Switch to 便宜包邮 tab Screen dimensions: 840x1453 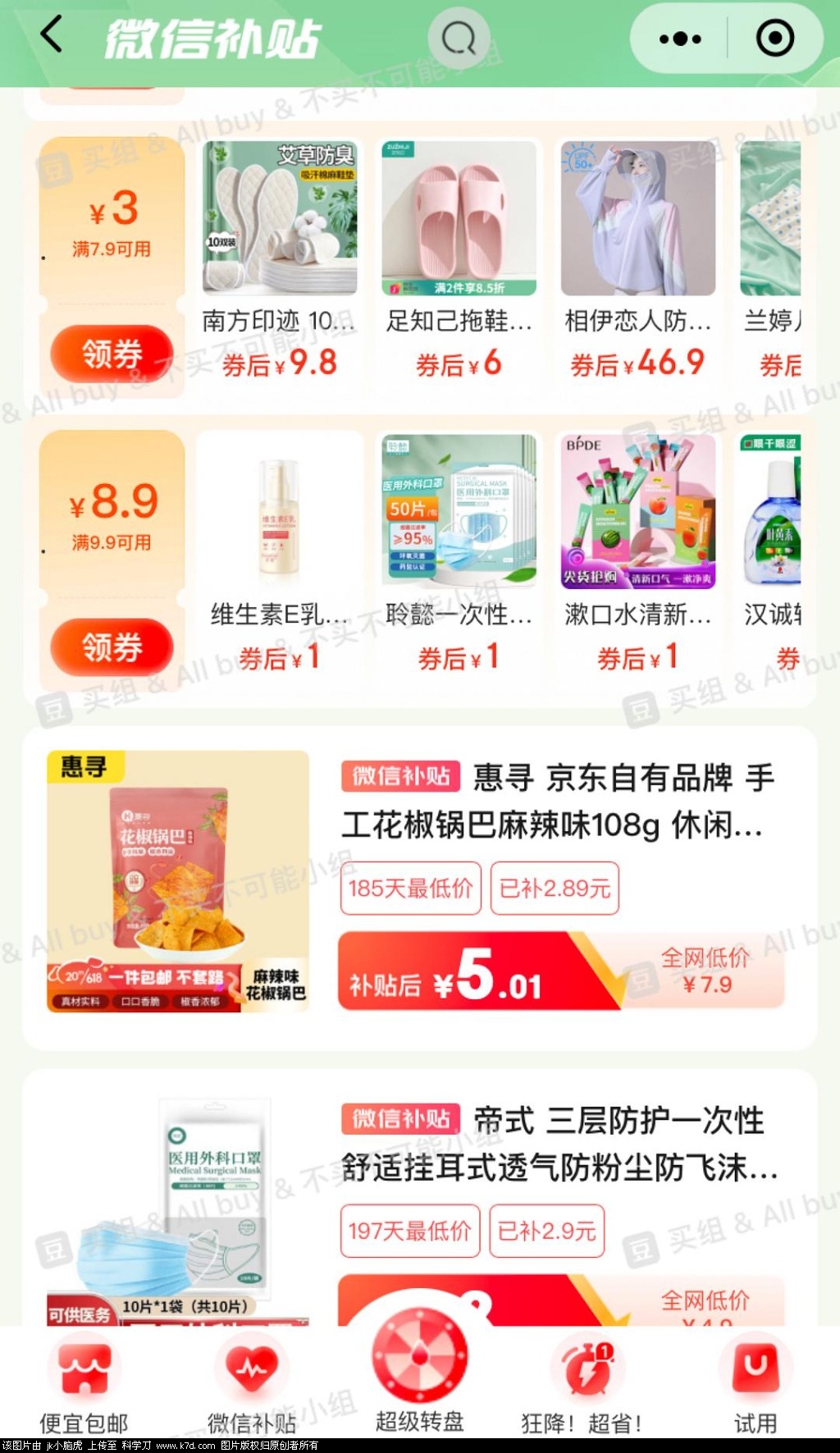click(x=84, y=1387)
